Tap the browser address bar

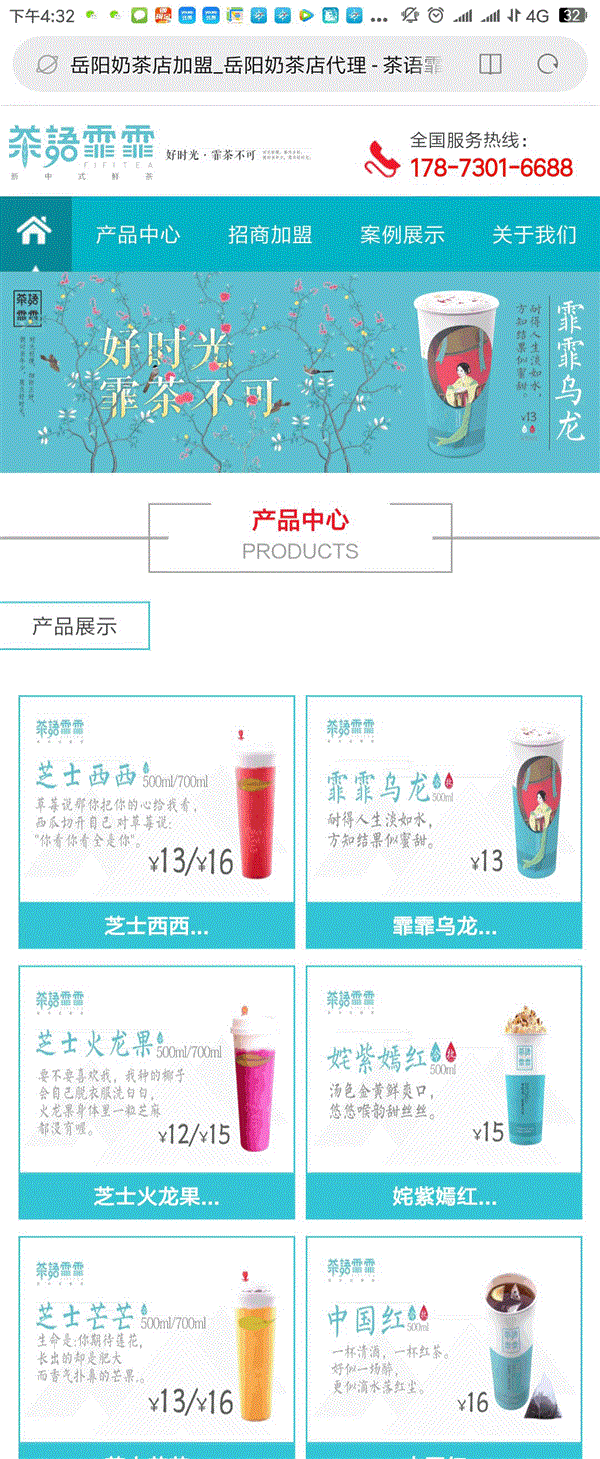click(x=255, y=65)
